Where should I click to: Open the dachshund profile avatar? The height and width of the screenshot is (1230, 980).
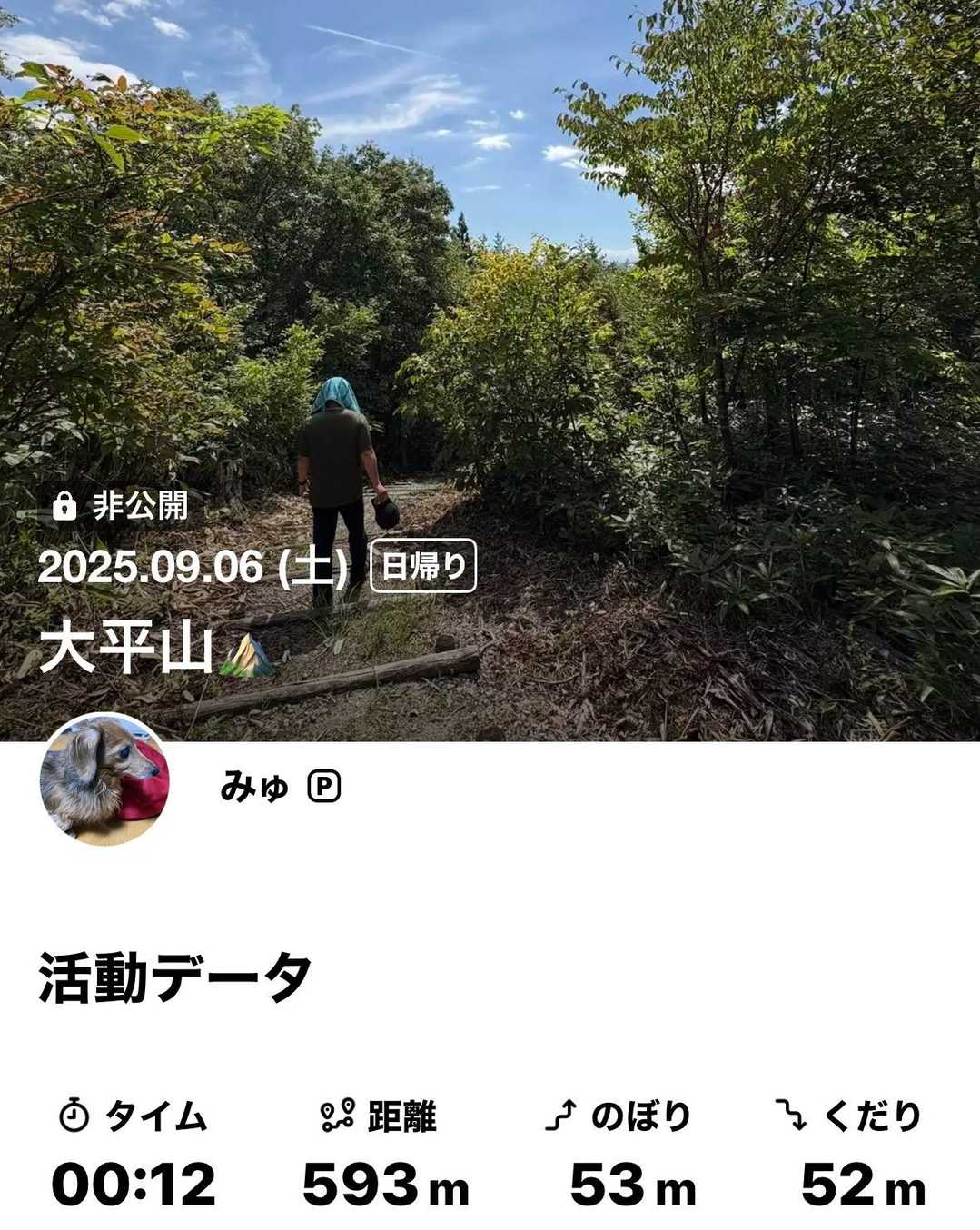tap(104, 779)
